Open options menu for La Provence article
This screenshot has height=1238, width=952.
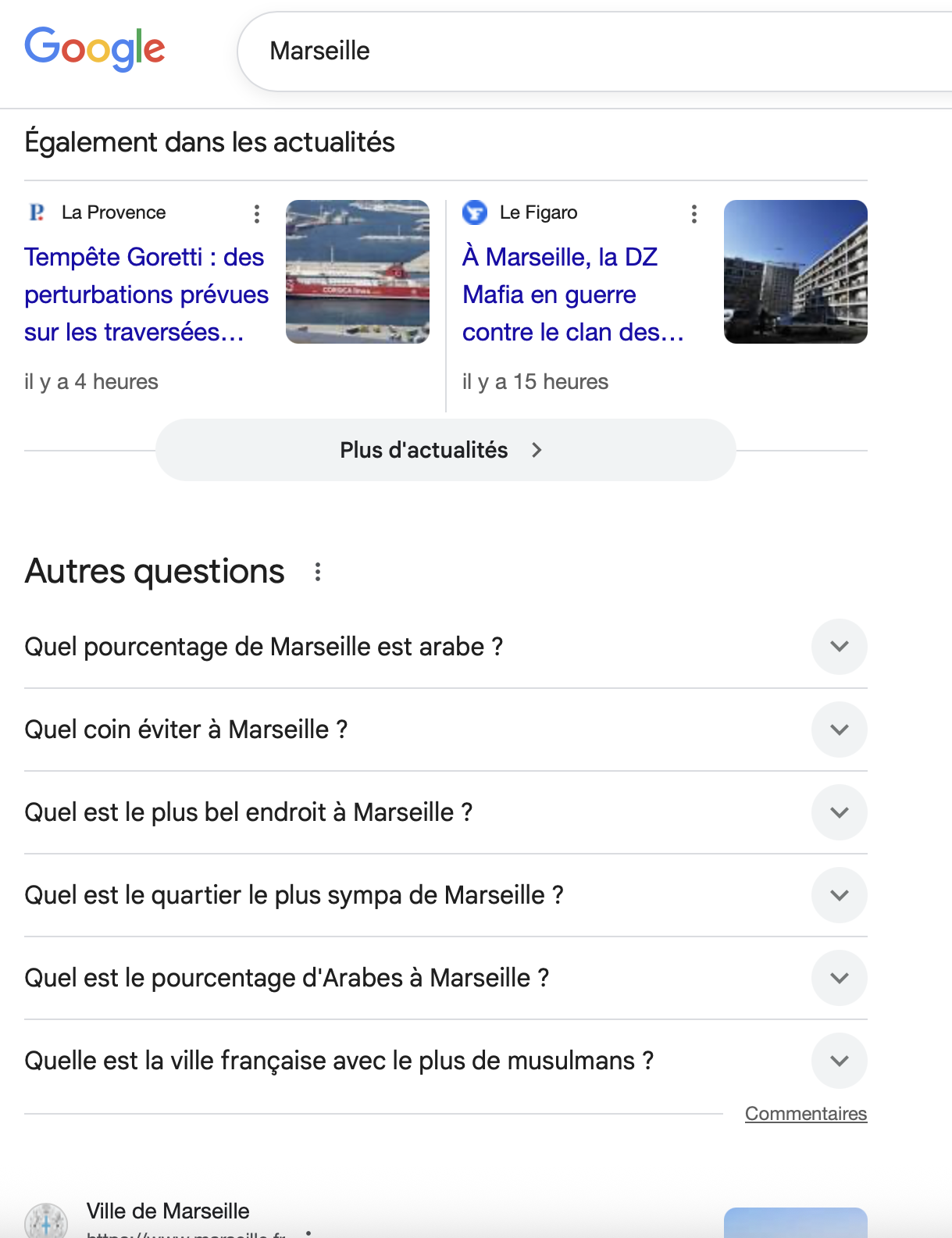click(x=256, y=214)
